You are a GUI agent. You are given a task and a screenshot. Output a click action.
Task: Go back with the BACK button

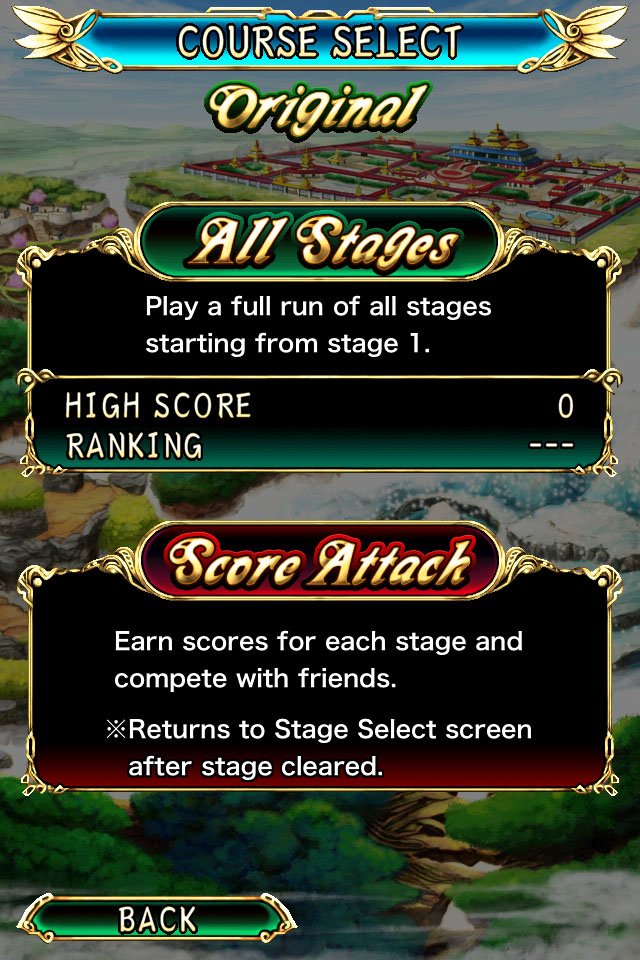point(157,917)
